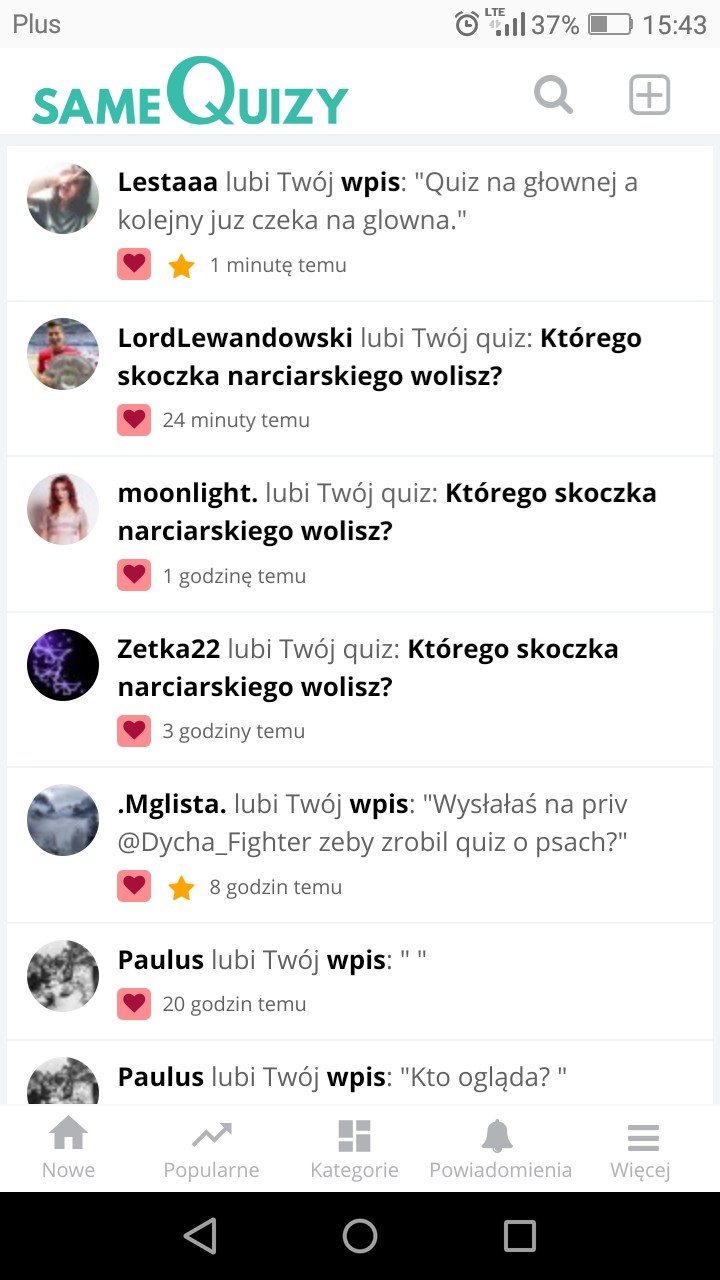Open the SameQuizy logo home link
720x1280 pixels.
coord(190,92)
